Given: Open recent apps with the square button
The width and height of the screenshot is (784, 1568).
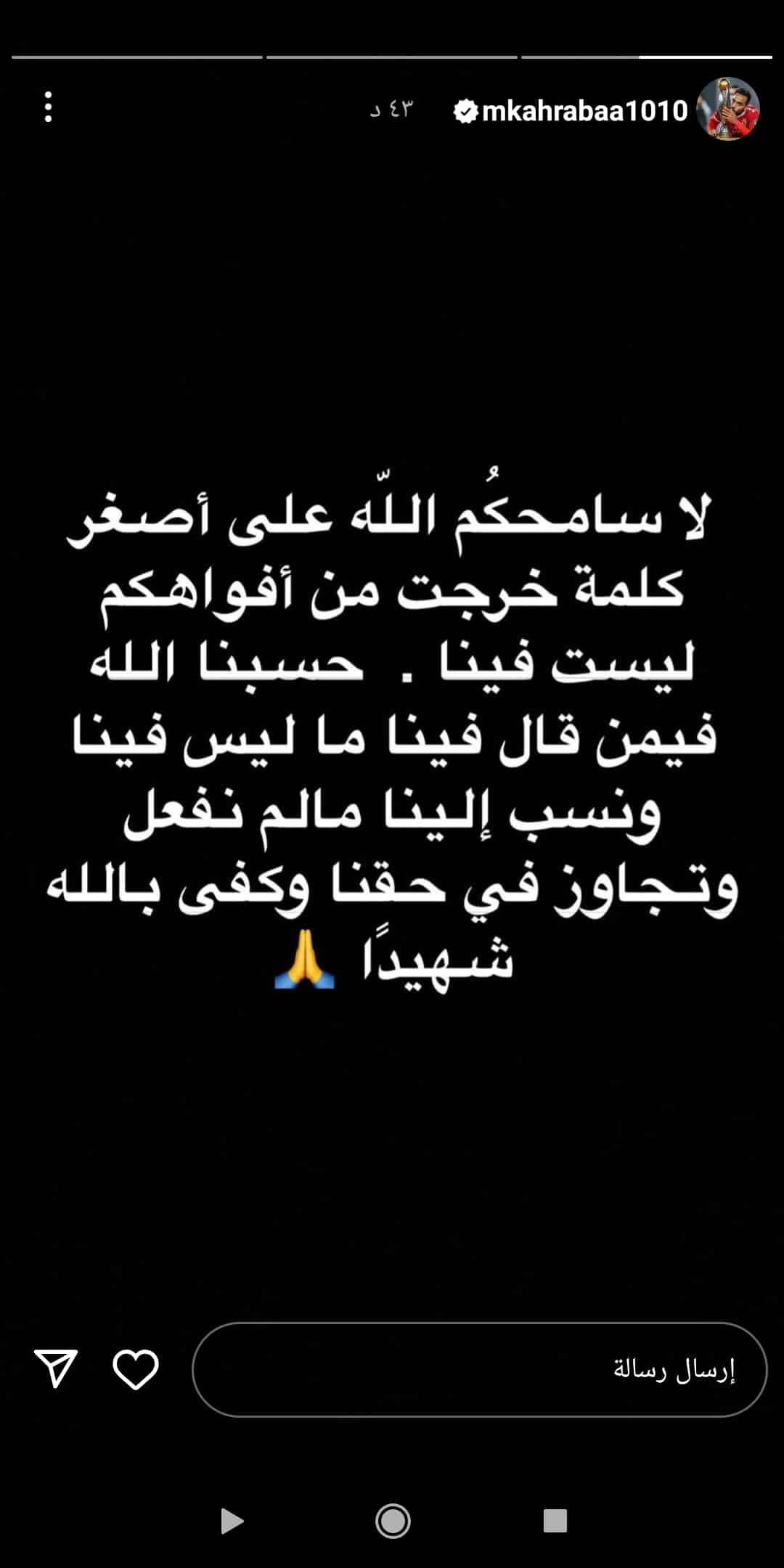Looking at the screenshot, I should pyautogui.click(x=555, y=1520).
